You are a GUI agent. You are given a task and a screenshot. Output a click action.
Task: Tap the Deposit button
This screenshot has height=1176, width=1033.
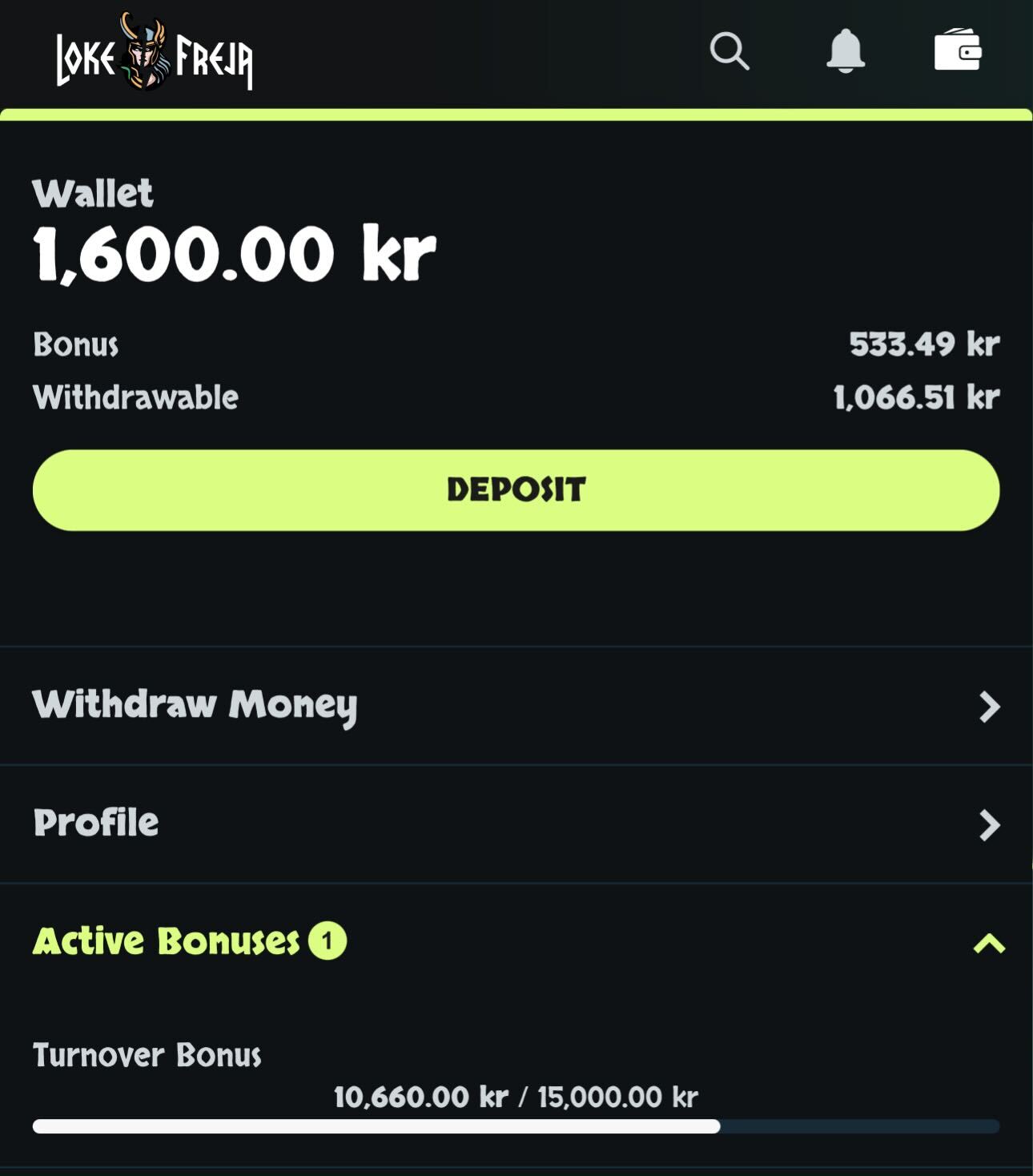(x=516, y=489)
